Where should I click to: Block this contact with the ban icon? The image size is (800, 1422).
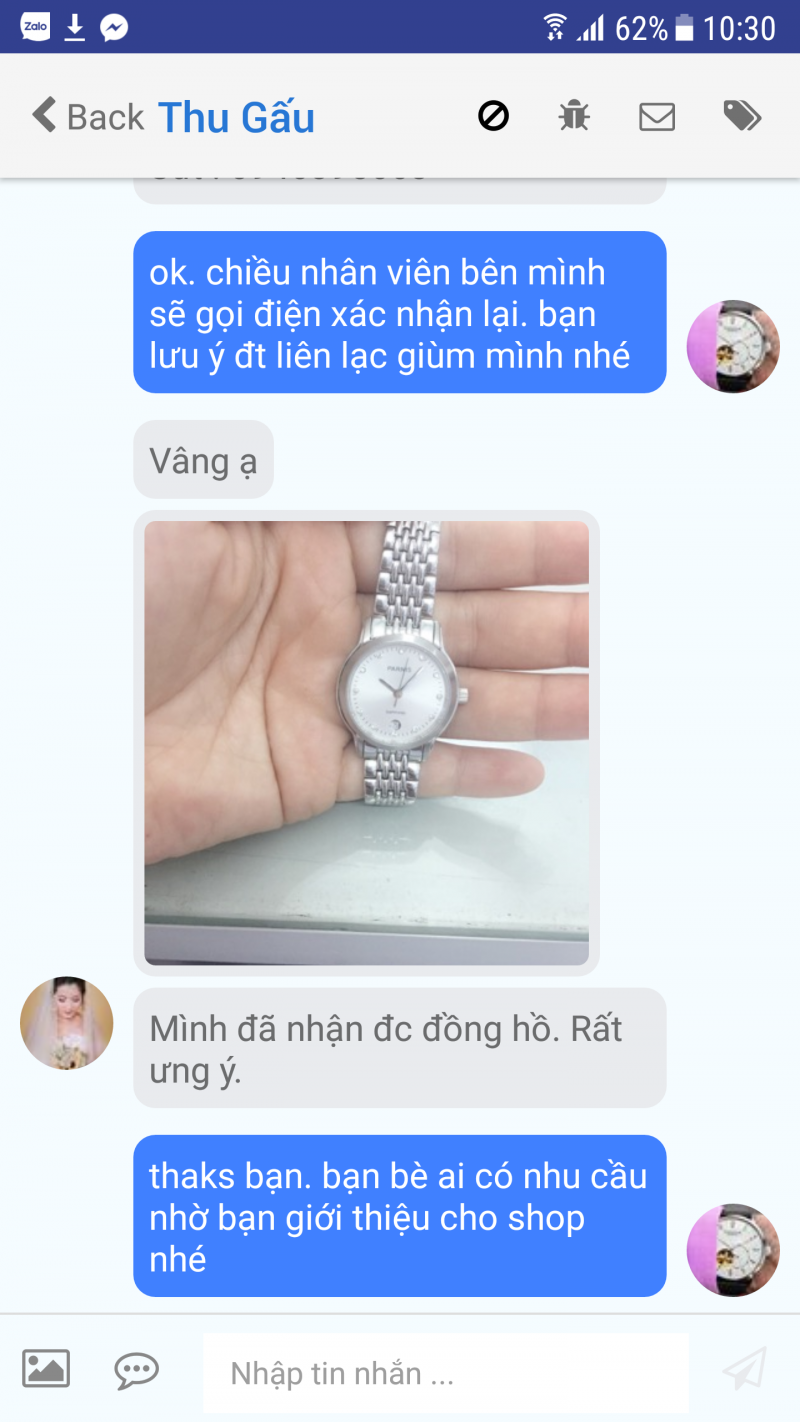pos(493,116)
